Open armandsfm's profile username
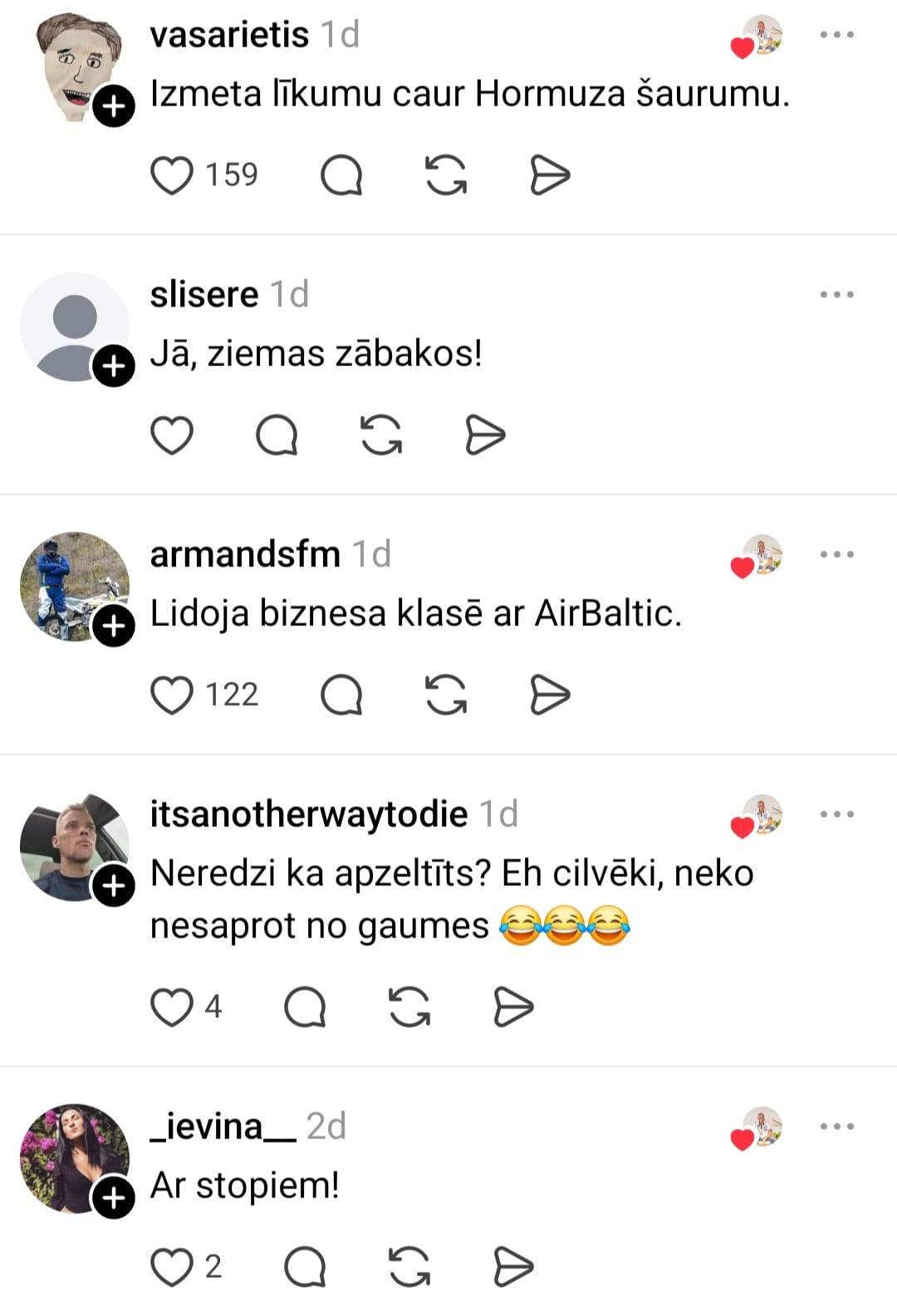Screen dimensions: 897x1316 click(x=245, y=555)
